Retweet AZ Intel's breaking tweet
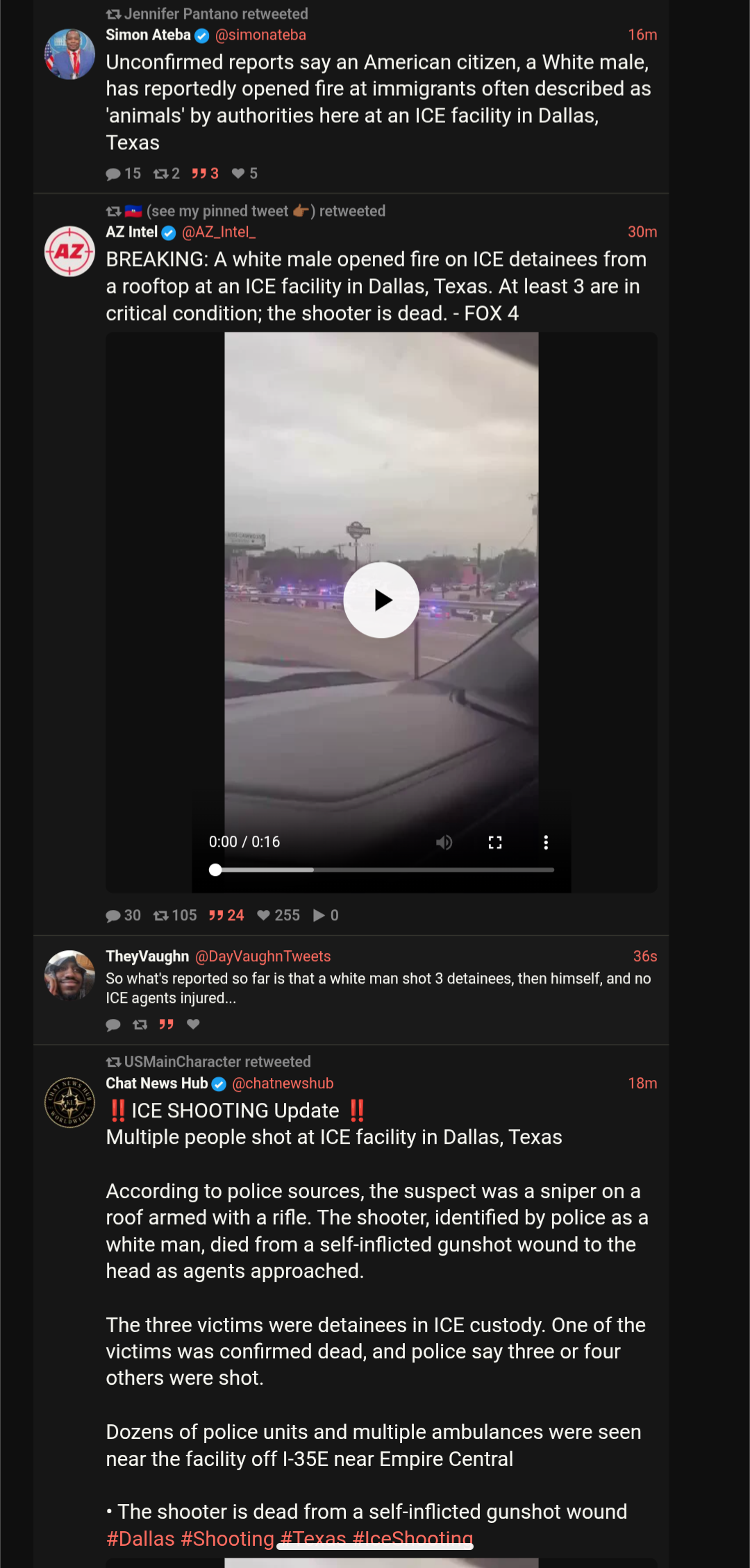 click(175, 916)
